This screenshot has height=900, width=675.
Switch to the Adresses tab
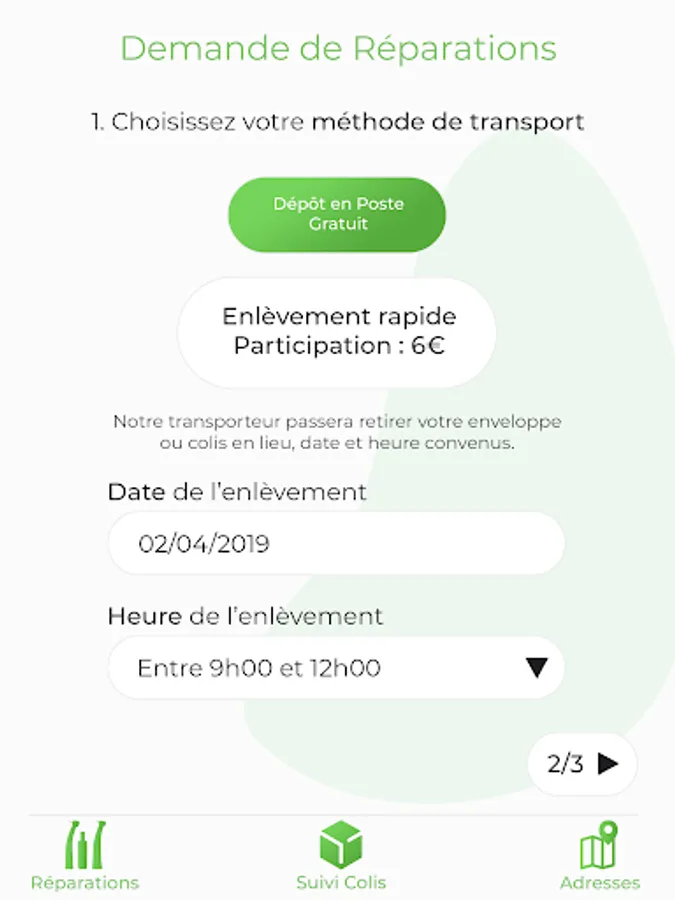point(599,856)
